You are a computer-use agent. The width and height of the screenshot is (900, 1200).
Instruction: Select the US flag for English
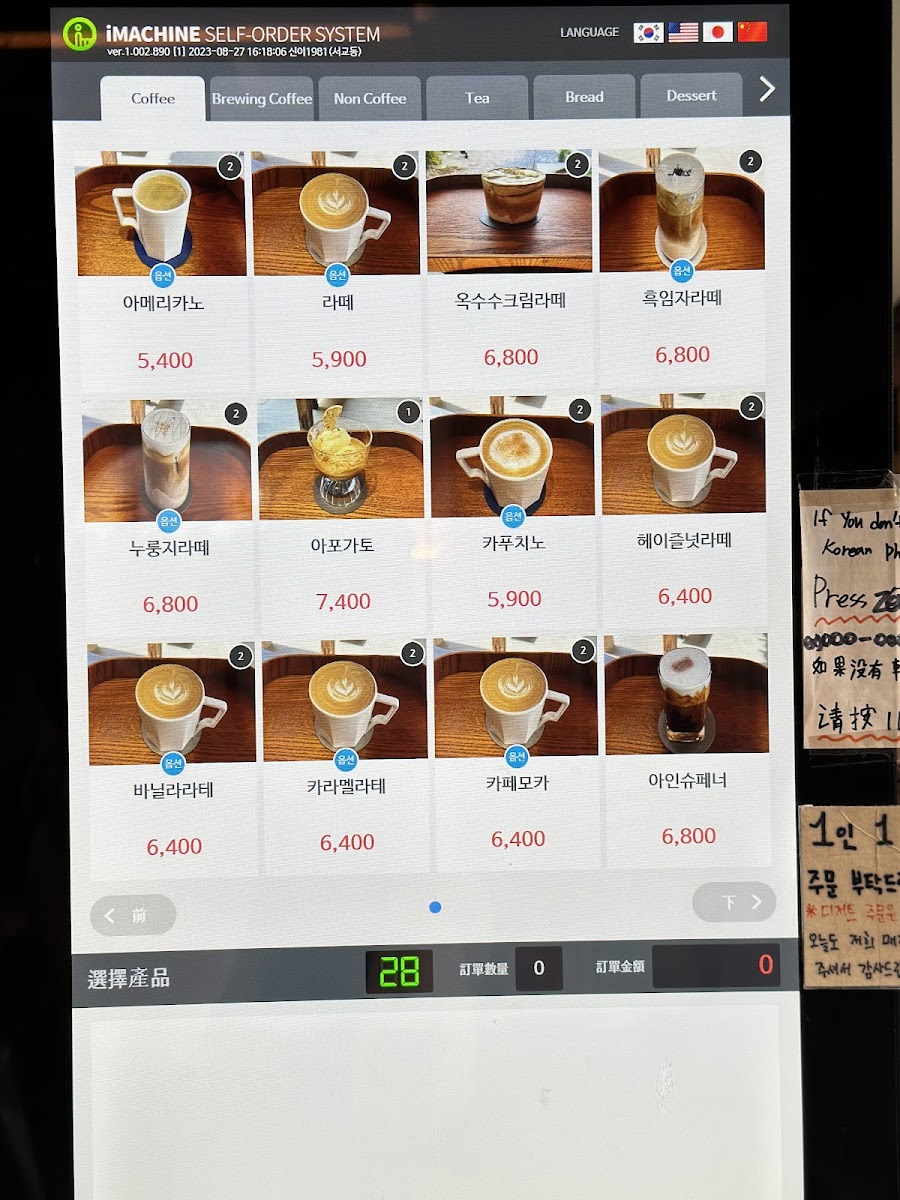tap(683, 32)
